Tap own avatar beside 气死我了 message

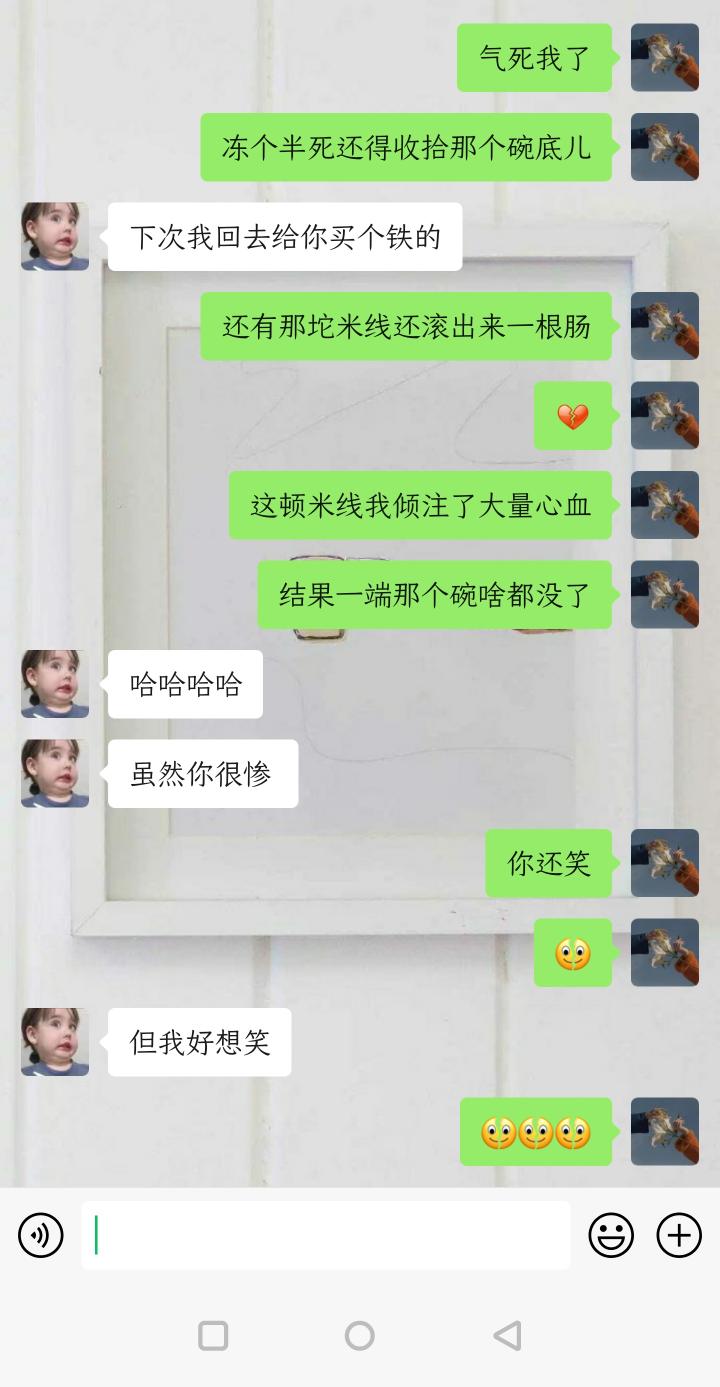pos(665,58)
